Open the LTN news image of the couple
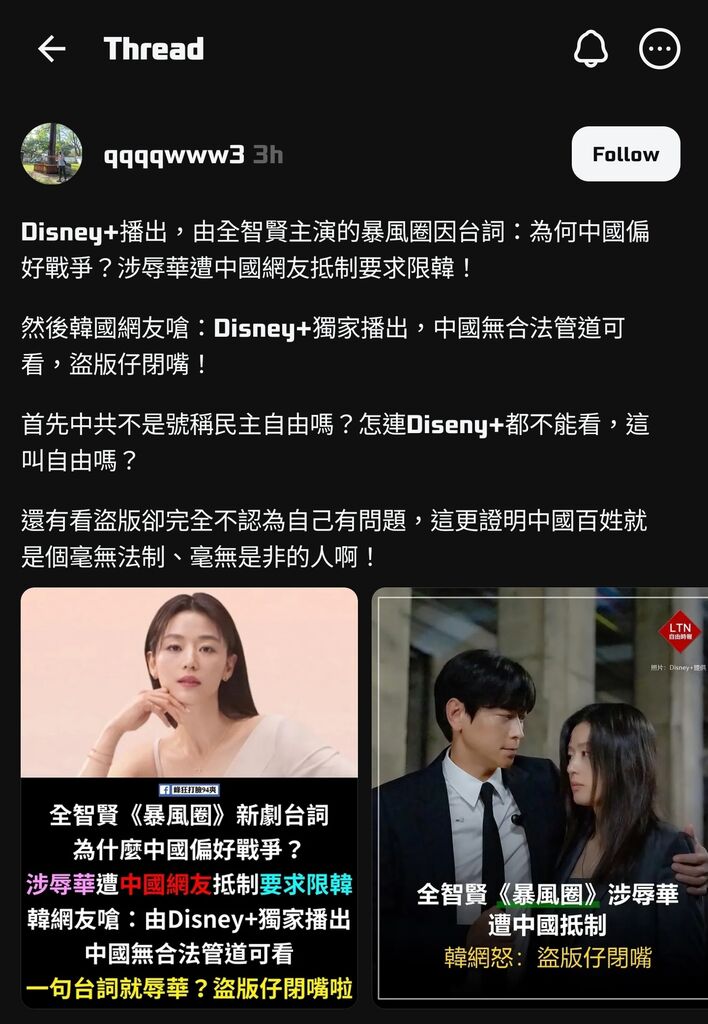Viewport: 708px width, 1024px height. [541, 797]
